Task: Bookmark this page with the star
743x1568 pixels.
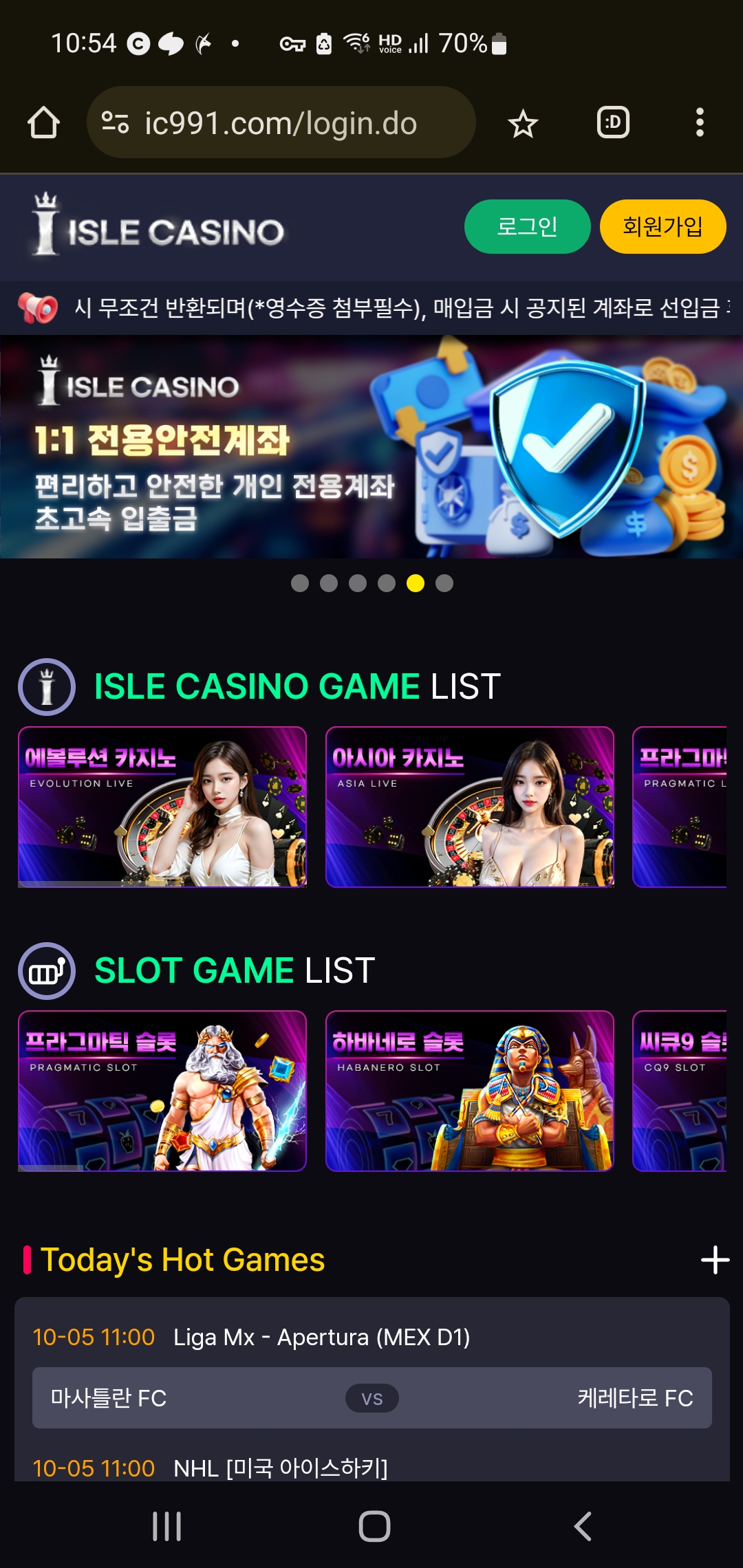Action: coord(523,124)
